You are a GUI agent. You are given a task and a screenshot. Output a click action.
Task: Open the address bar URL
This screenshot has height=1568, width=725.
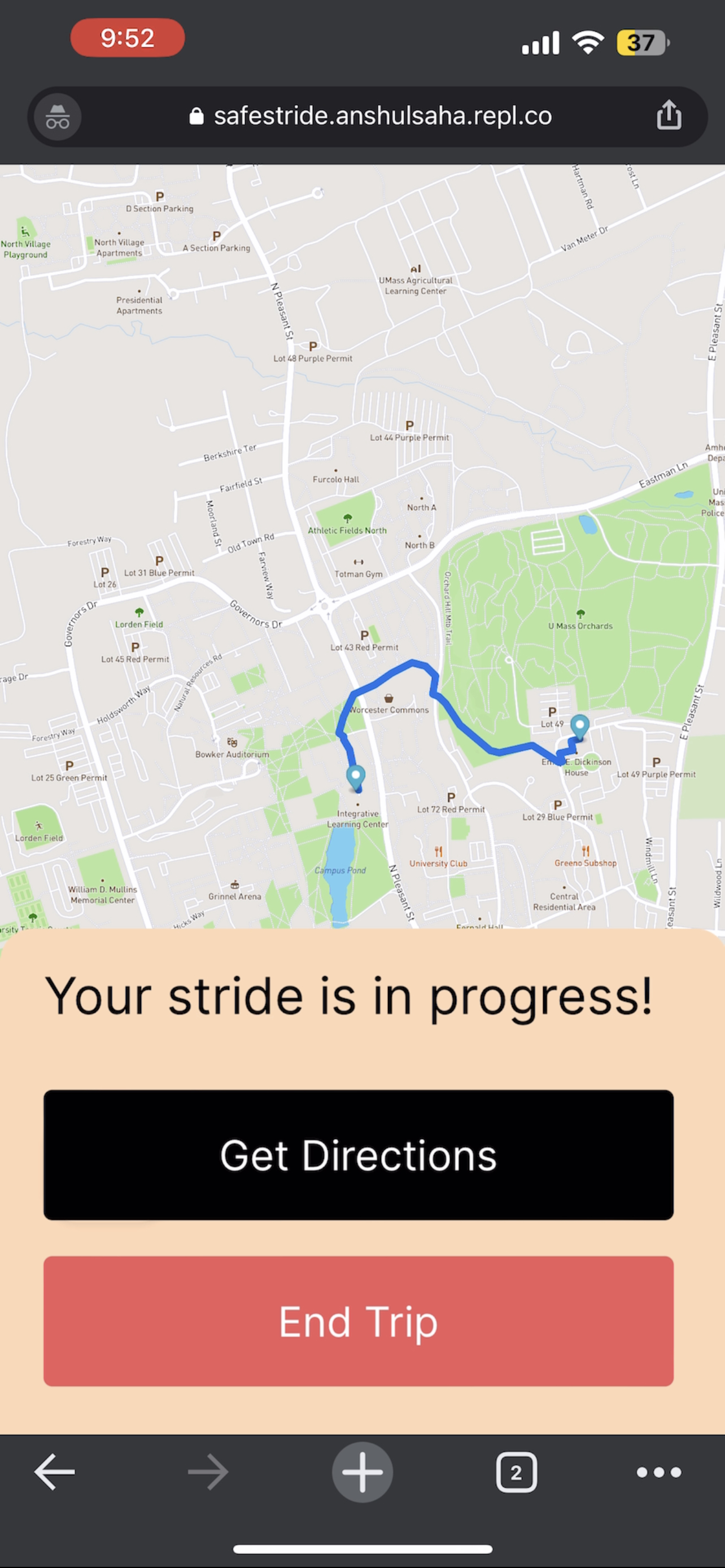[372, 116]
